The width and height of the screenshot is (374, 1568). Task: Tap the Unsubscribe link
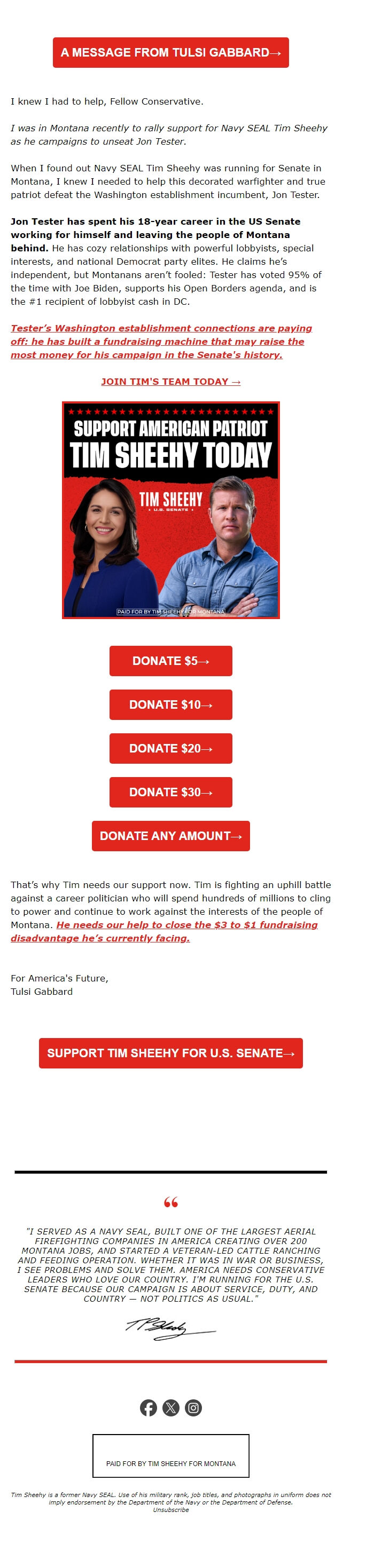pos(170,1510)
